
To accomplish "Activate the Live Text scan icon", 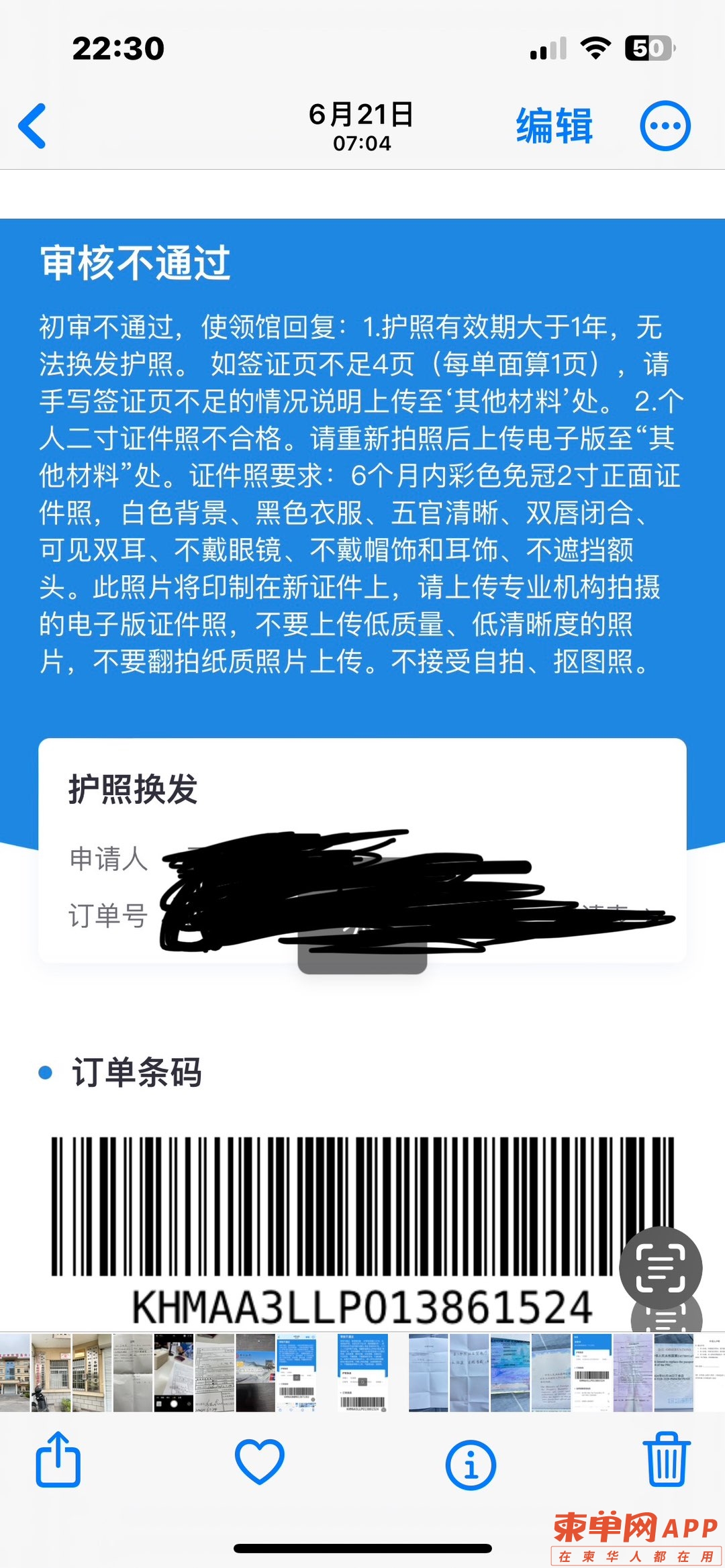I will [660, 1267].
